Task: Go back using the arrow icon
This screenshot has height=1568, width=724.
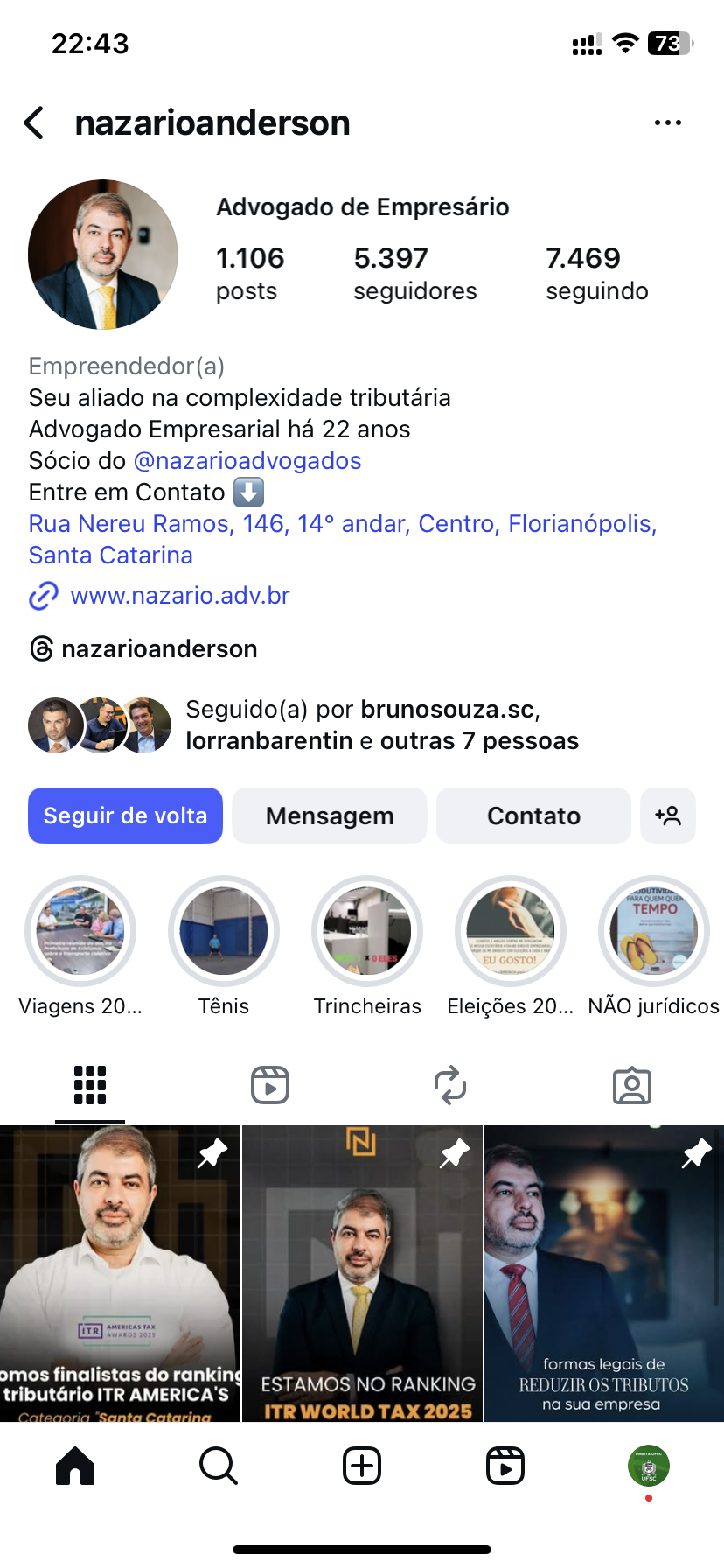Action: (34, 123)
